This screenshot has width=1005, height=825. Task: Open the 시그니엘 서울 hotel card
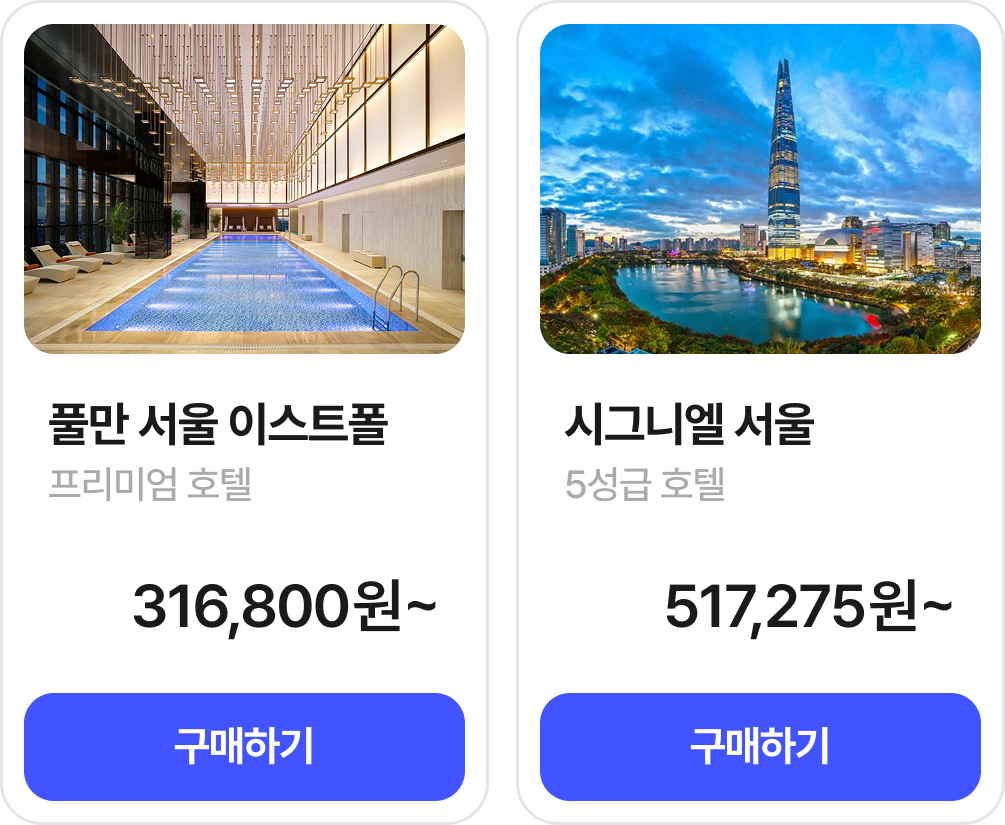click(760, 190)
